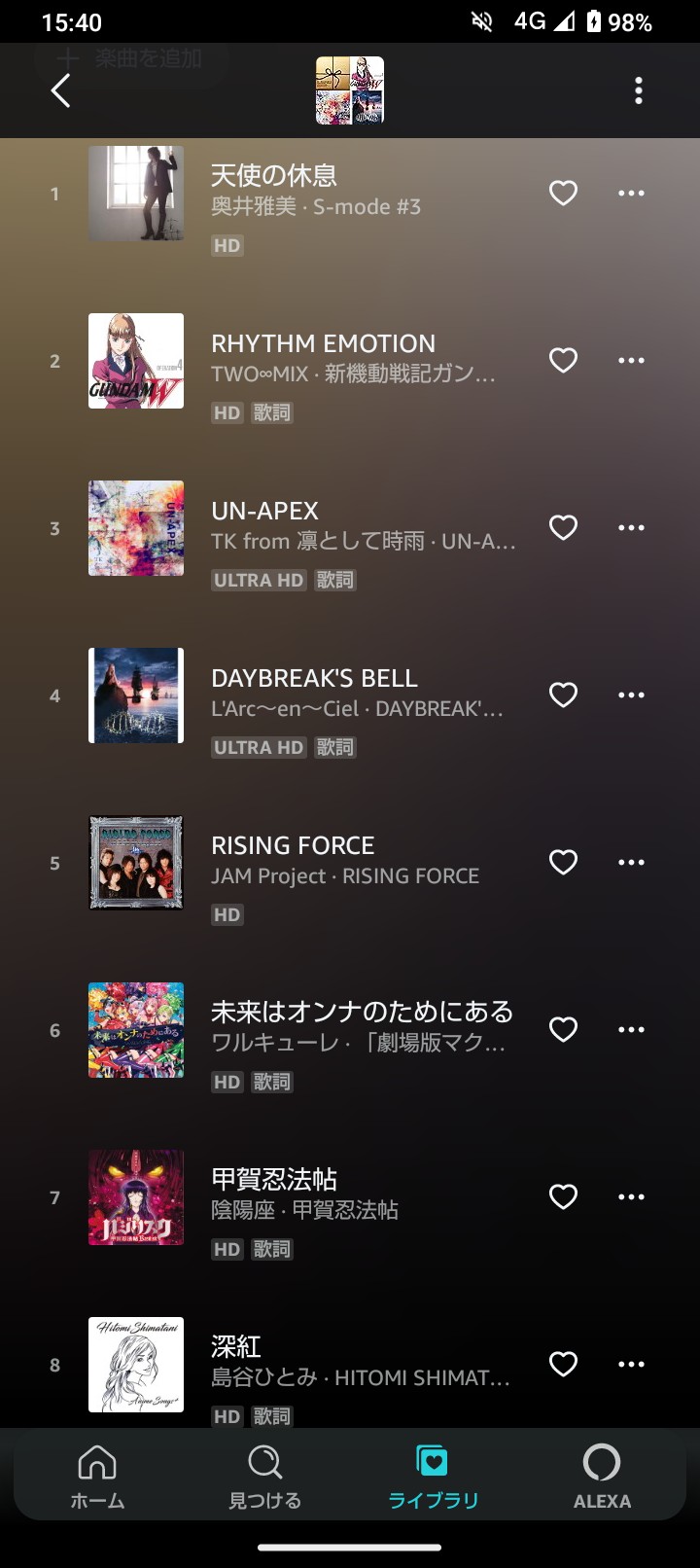Open more options for DAYBREAK'S BELL
The height and width of the screenshot is (1568, 700).
pos(631,695)
